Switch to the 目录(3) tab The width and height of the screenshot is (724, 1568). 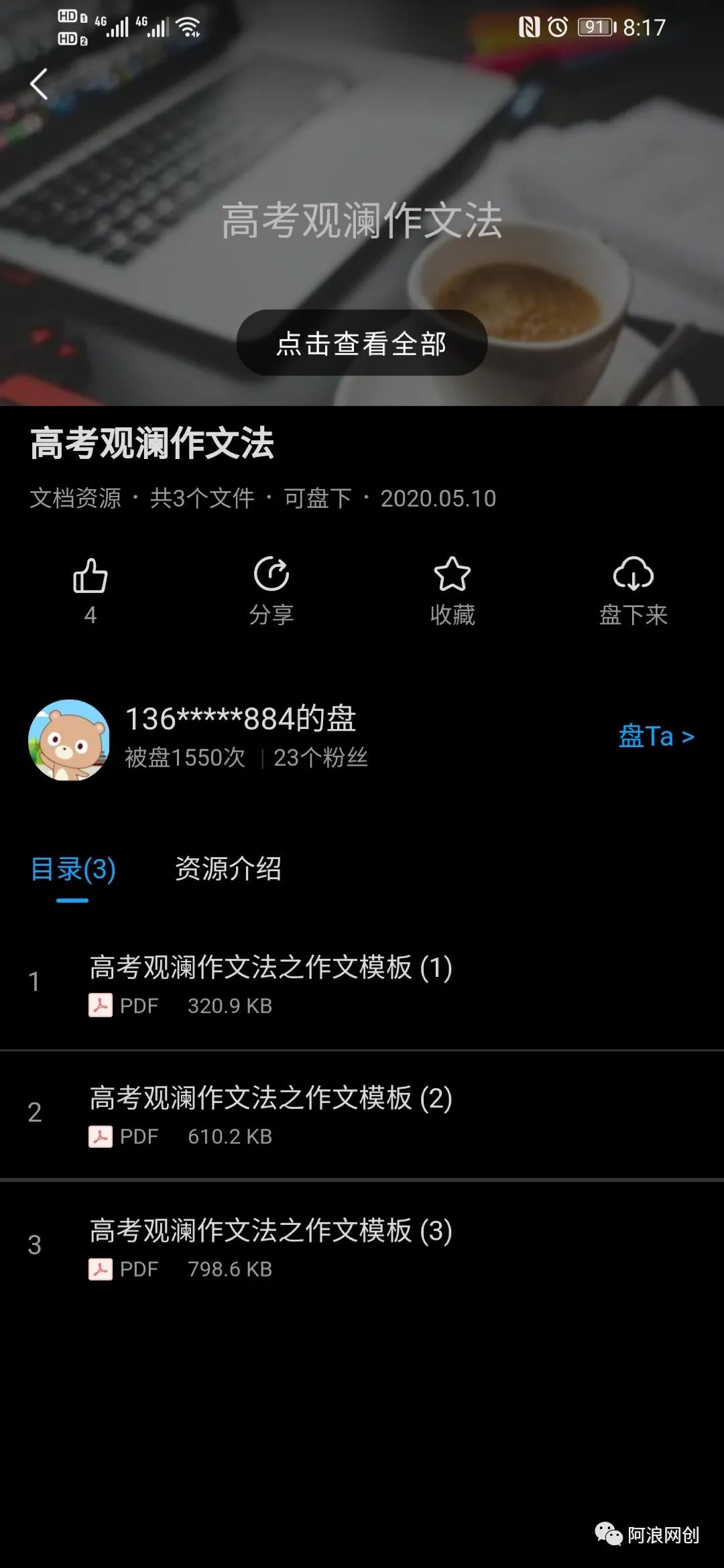point(73,869)
